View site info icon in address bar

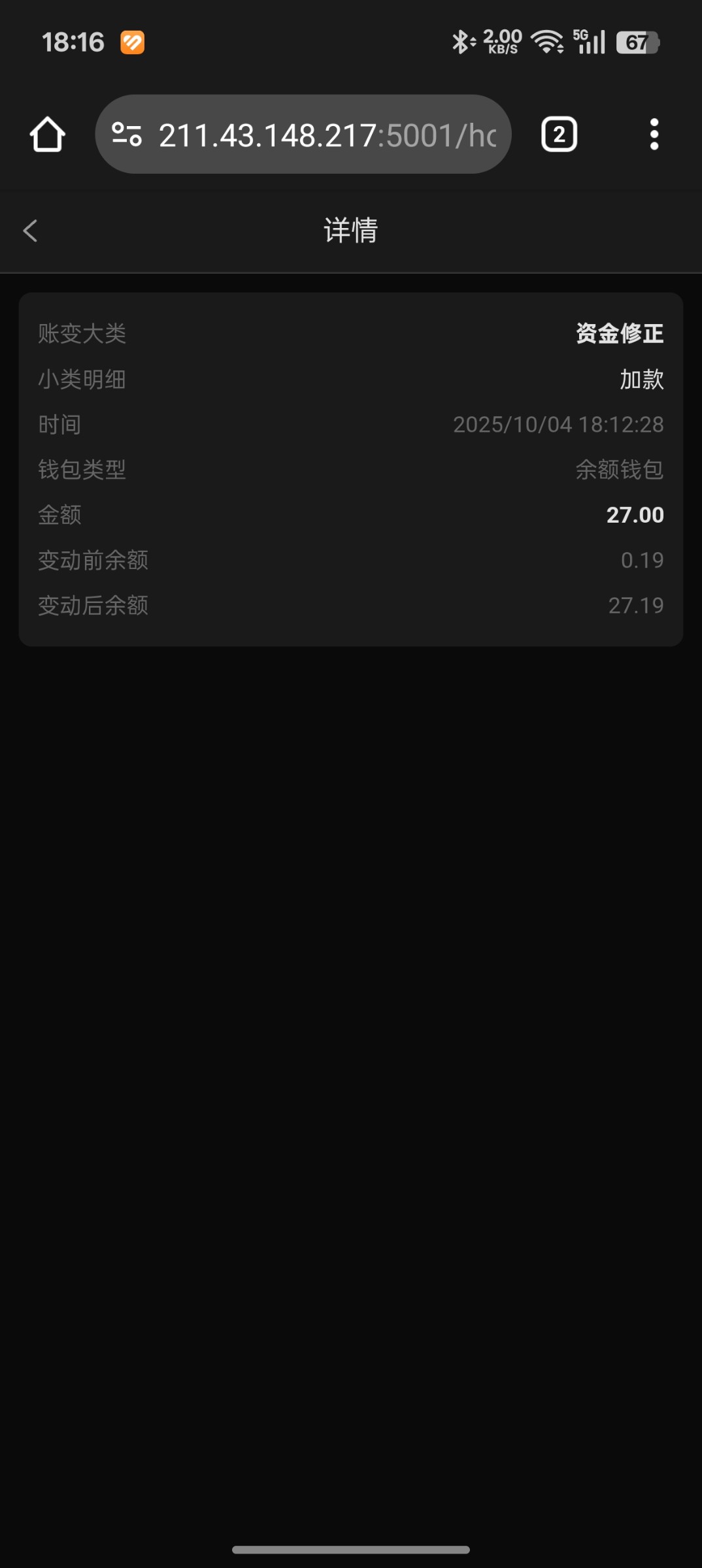[x=127, y=135]
